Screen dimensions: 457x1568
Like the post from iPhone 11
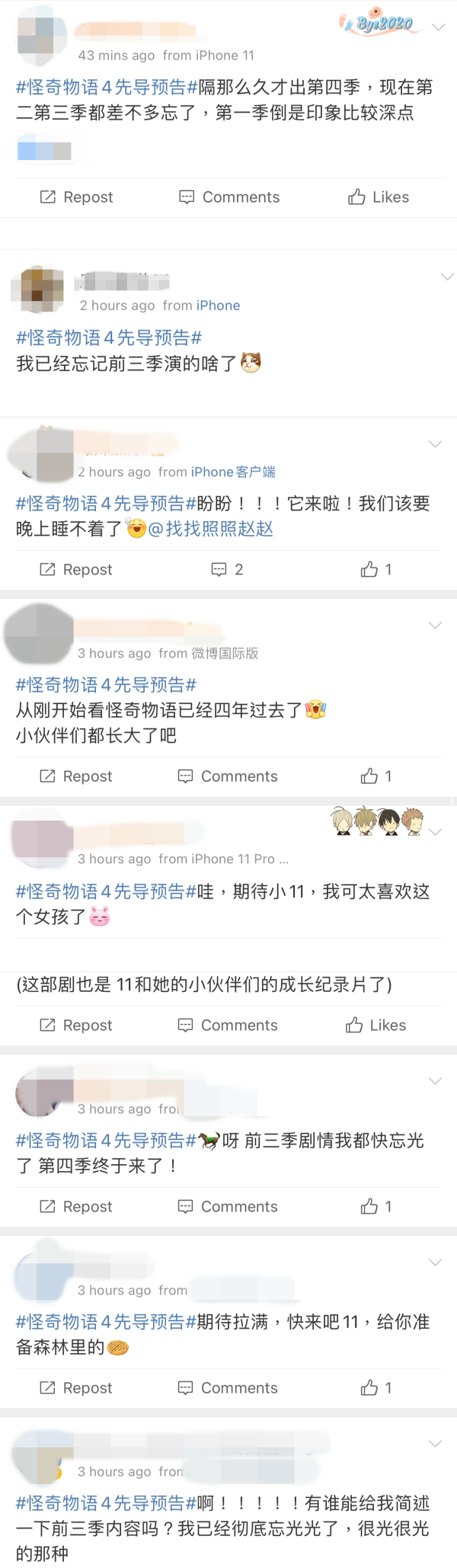click(379, 197)
